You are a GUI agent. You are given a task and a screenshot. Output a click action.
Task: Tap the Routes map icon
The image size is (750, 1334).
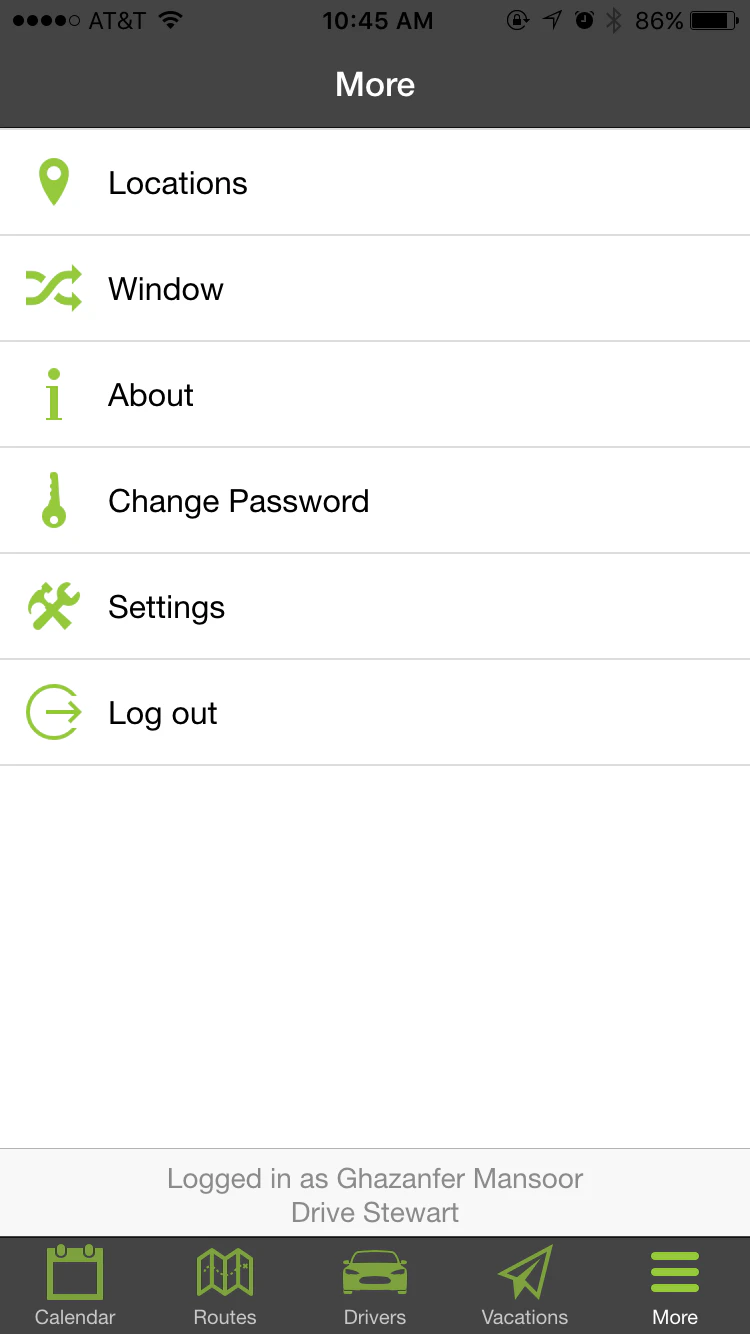tap(225, 1272)
